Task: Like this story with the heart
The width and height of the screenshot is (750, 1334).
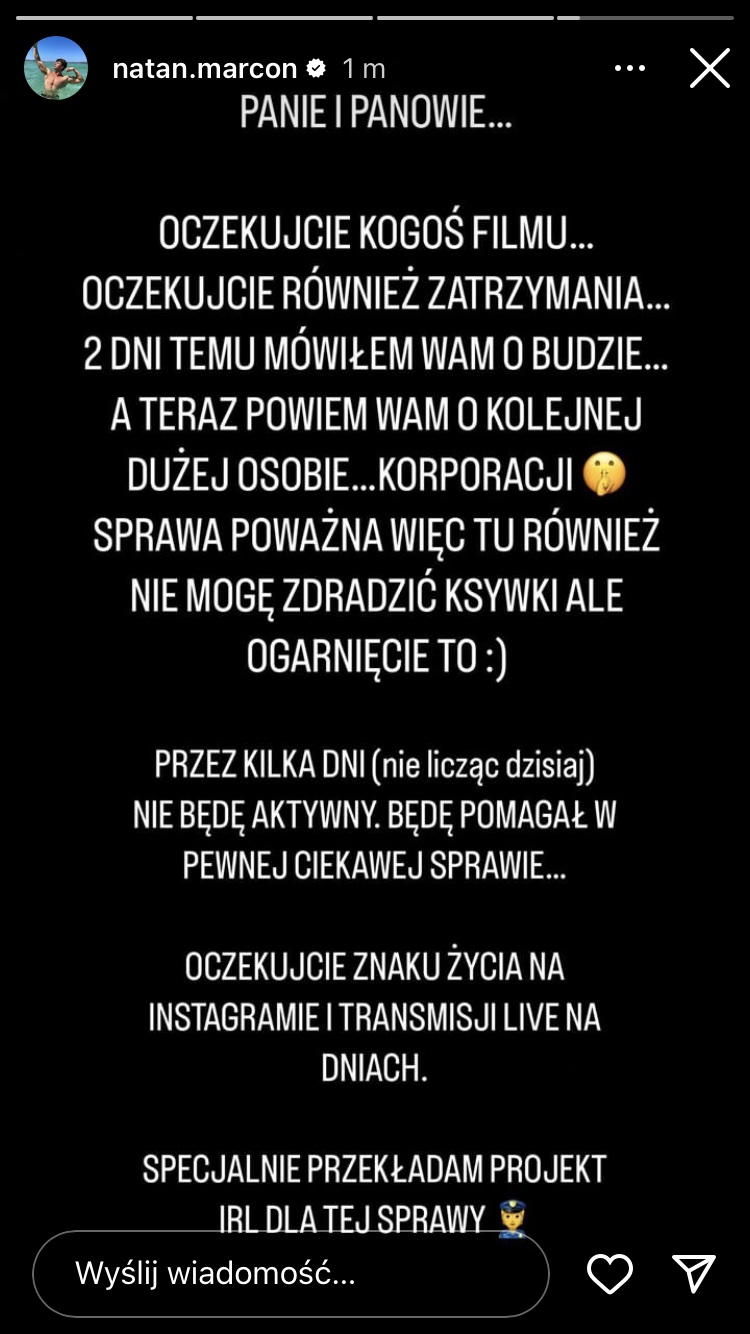Action: [x=609, y=1274]
